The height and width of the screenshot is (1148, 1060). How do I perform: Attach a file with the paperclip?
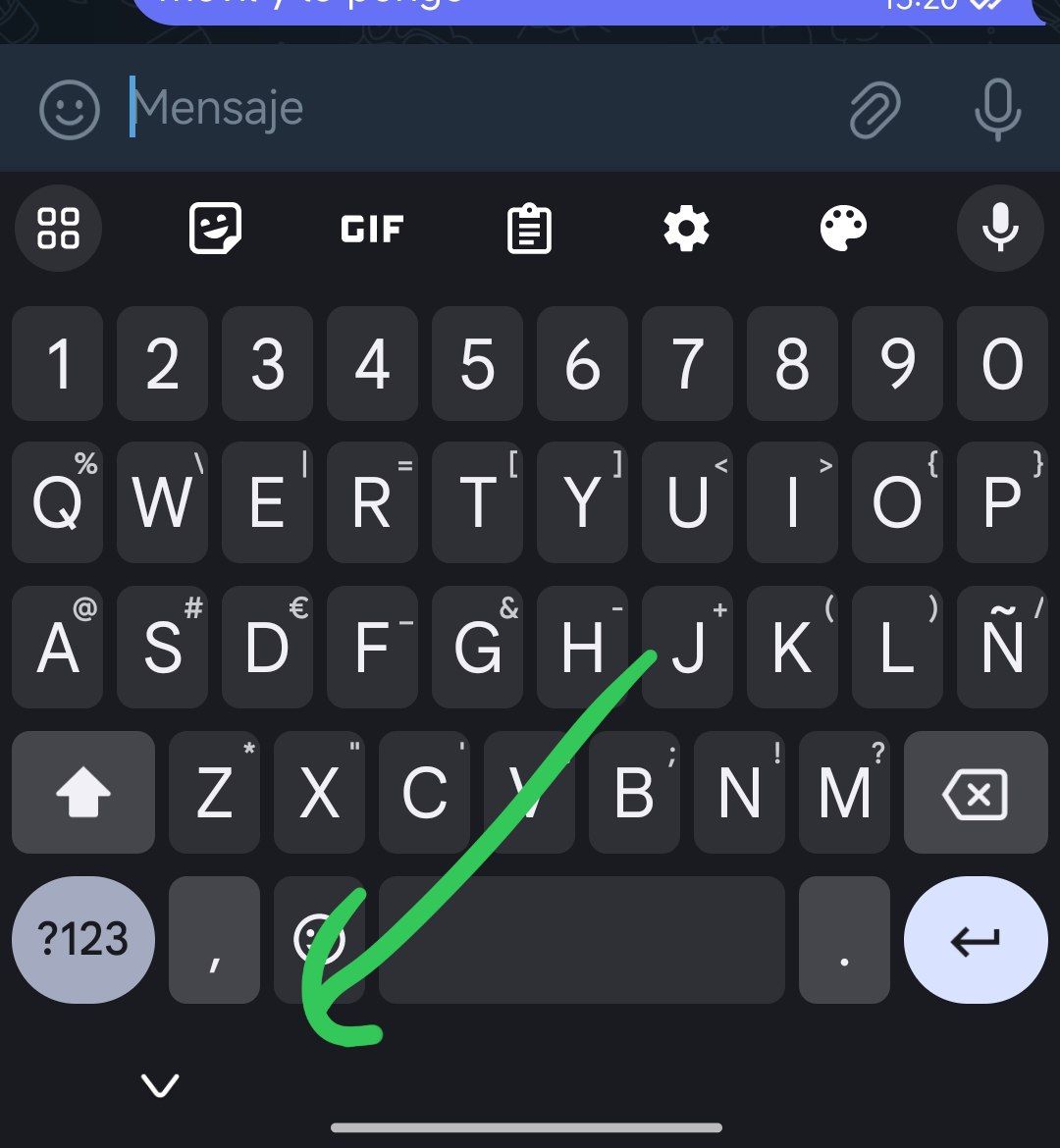(874, 109)
